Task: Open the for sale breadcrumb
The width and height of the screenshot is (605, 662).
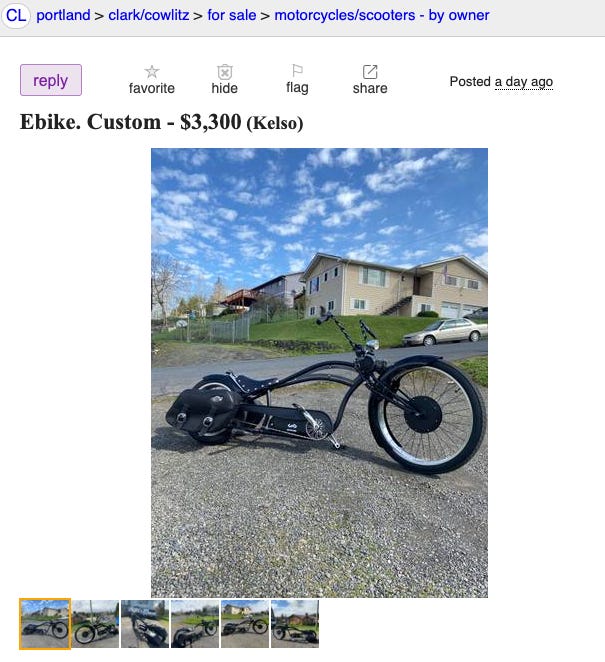Action: tap(232, 15)
